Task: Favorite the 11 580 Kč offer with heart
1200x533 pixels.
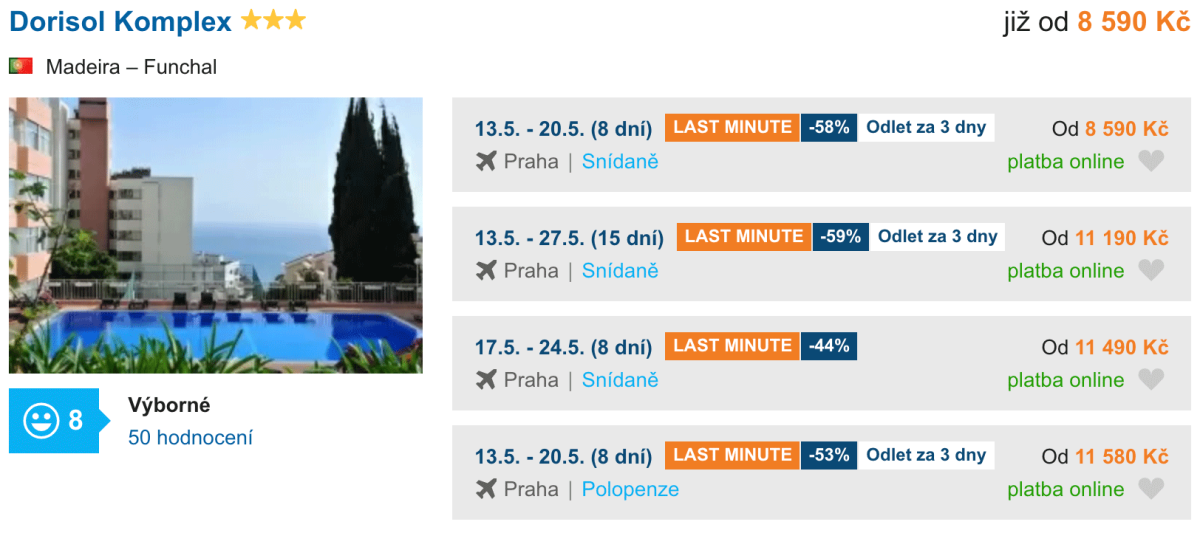Action: (x=1152, y=489)
